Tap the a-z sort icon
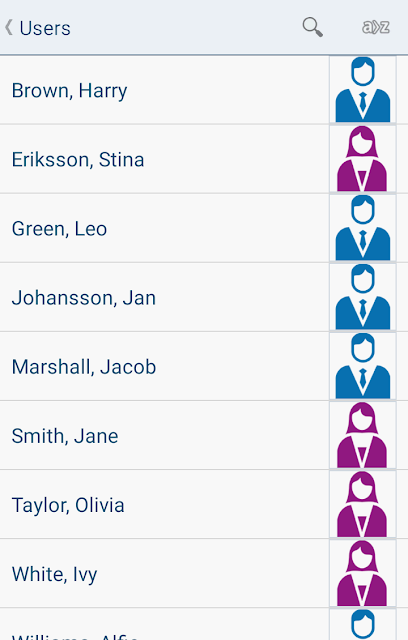The height and width of the screenshot is (640, 408). 376,27
